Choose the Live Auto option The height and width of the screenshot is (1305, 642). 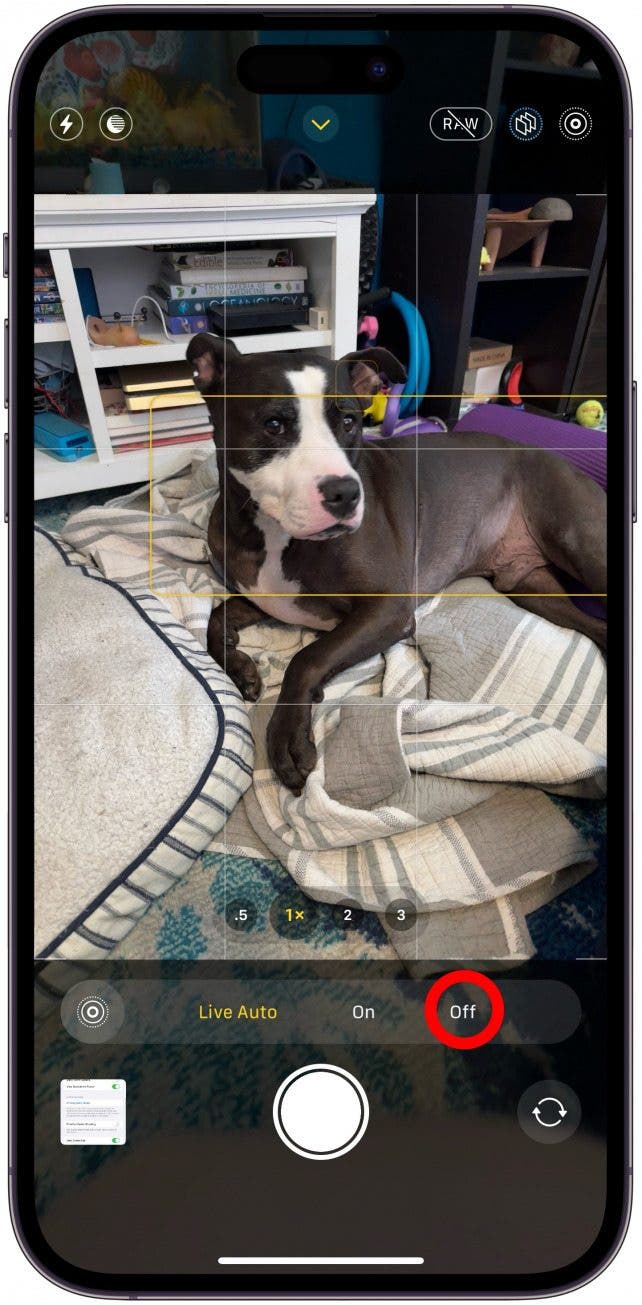pos(237,1012)
